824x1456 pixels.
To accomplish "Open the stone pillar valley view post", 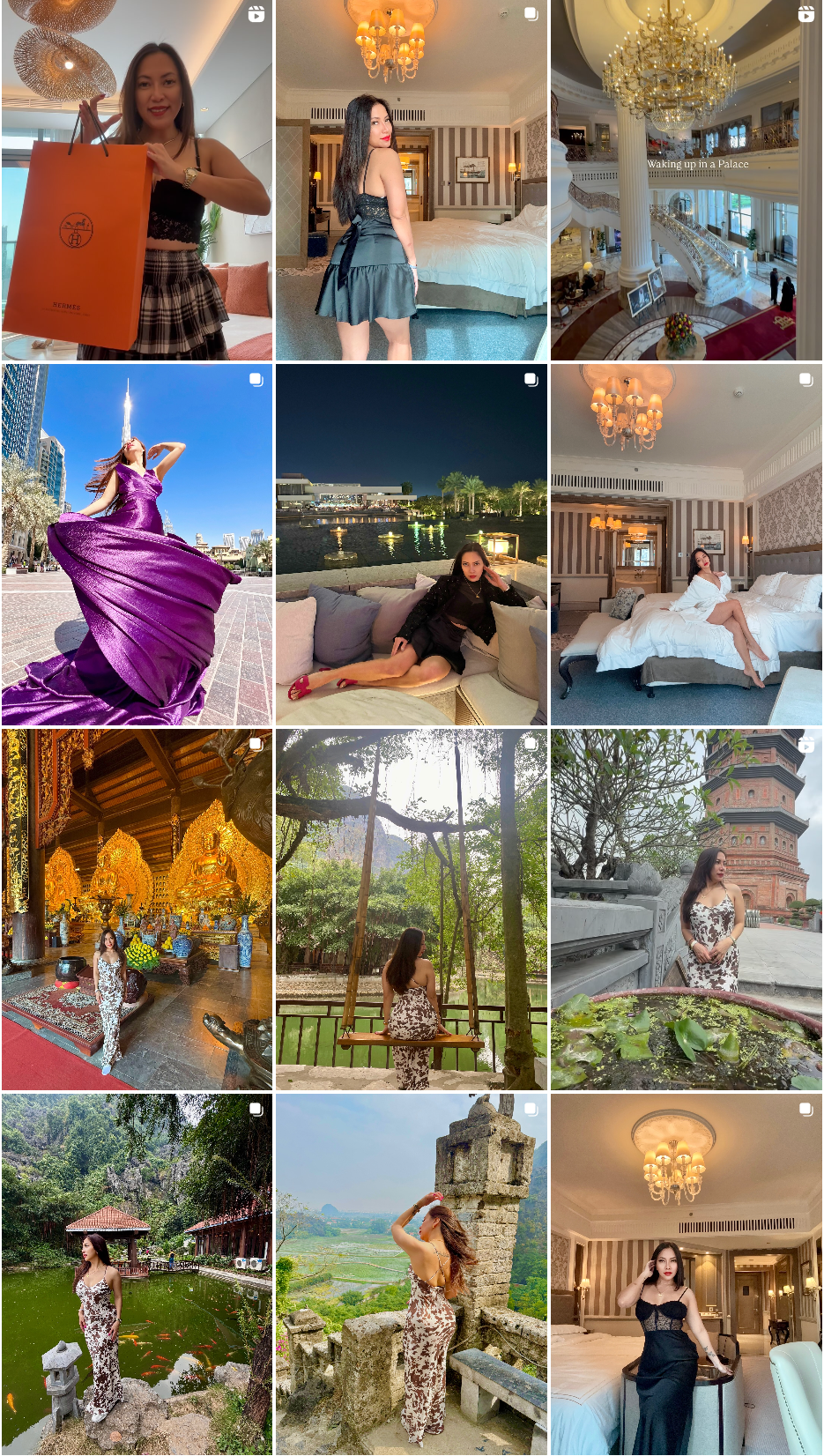I will [x=412, y=1274].
